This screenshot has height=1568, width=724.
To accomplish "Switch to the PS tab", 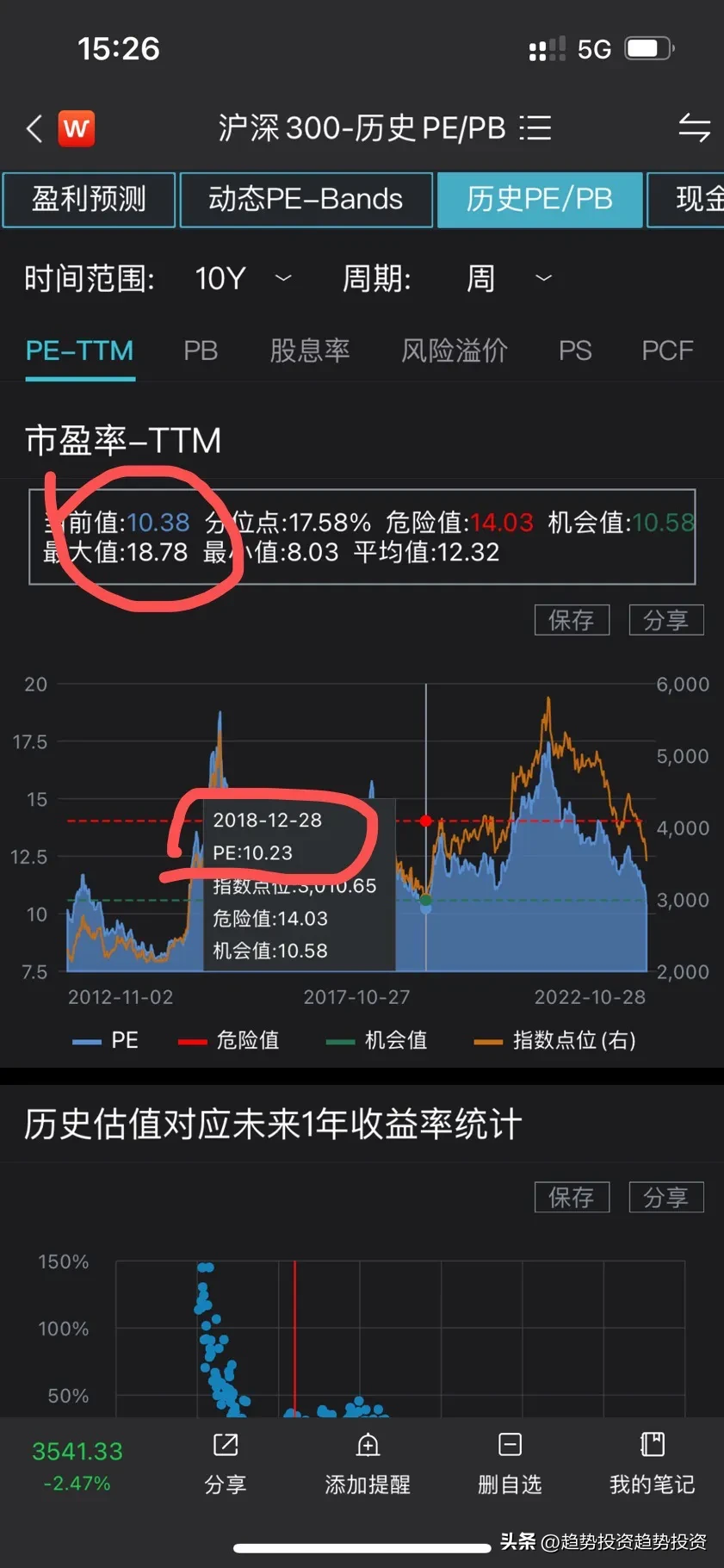I will click(x=575, y=350).
